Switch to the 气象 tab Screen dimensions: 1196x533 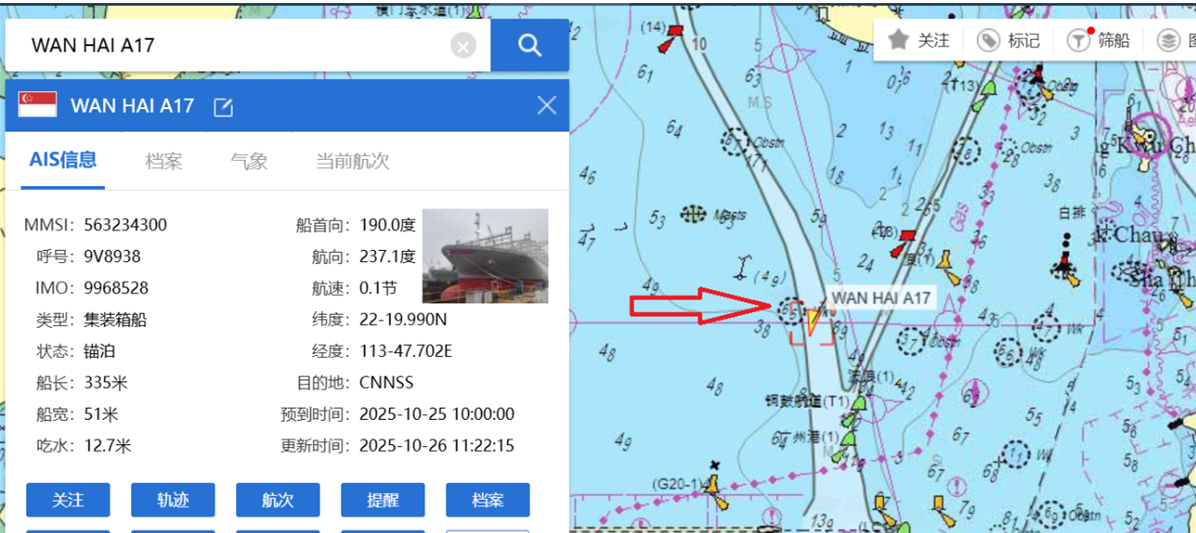(x=249, y=161)
